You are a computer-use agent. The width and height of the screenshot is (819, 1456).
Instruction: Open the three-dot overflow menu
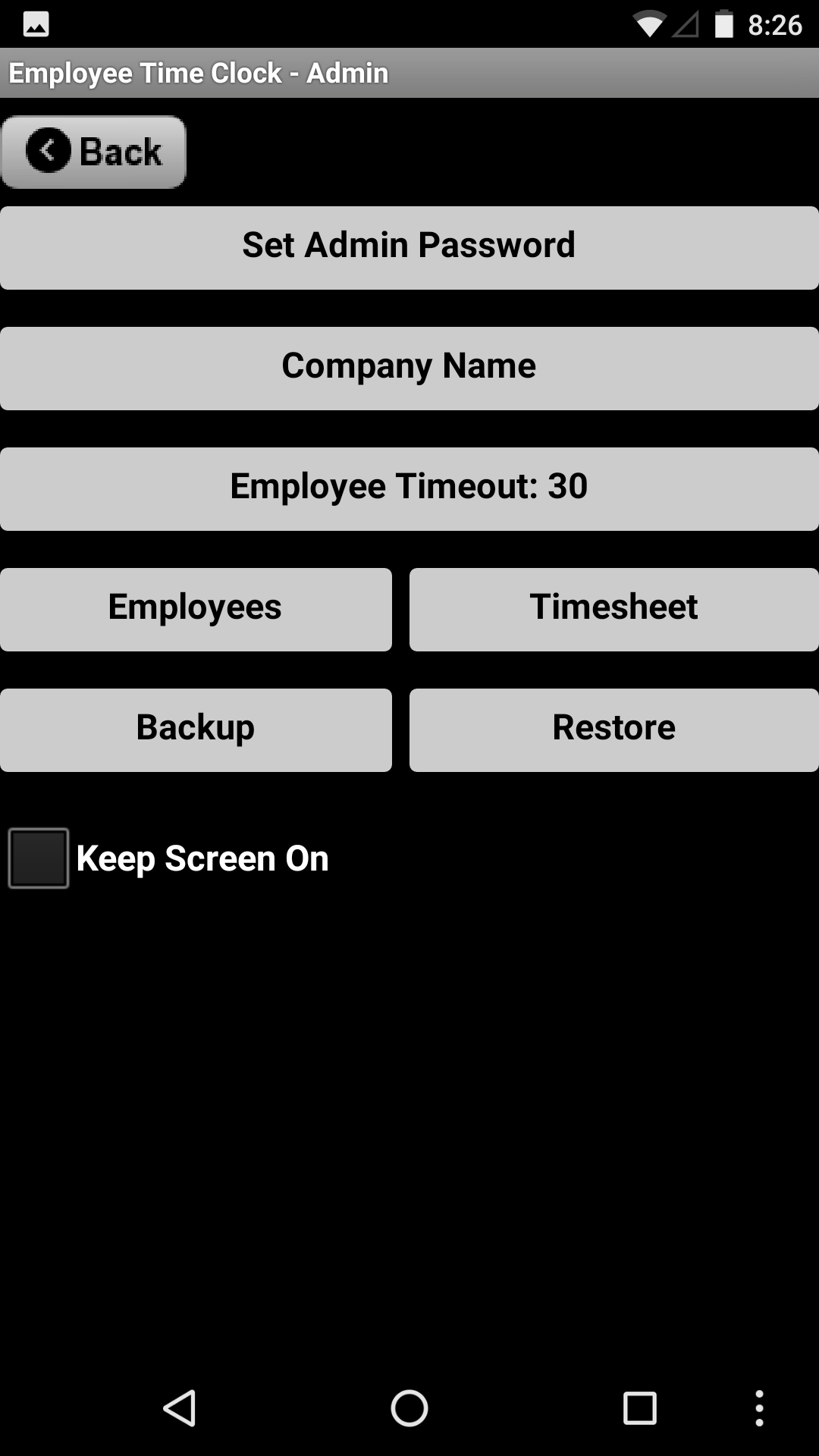[761, 1403]
